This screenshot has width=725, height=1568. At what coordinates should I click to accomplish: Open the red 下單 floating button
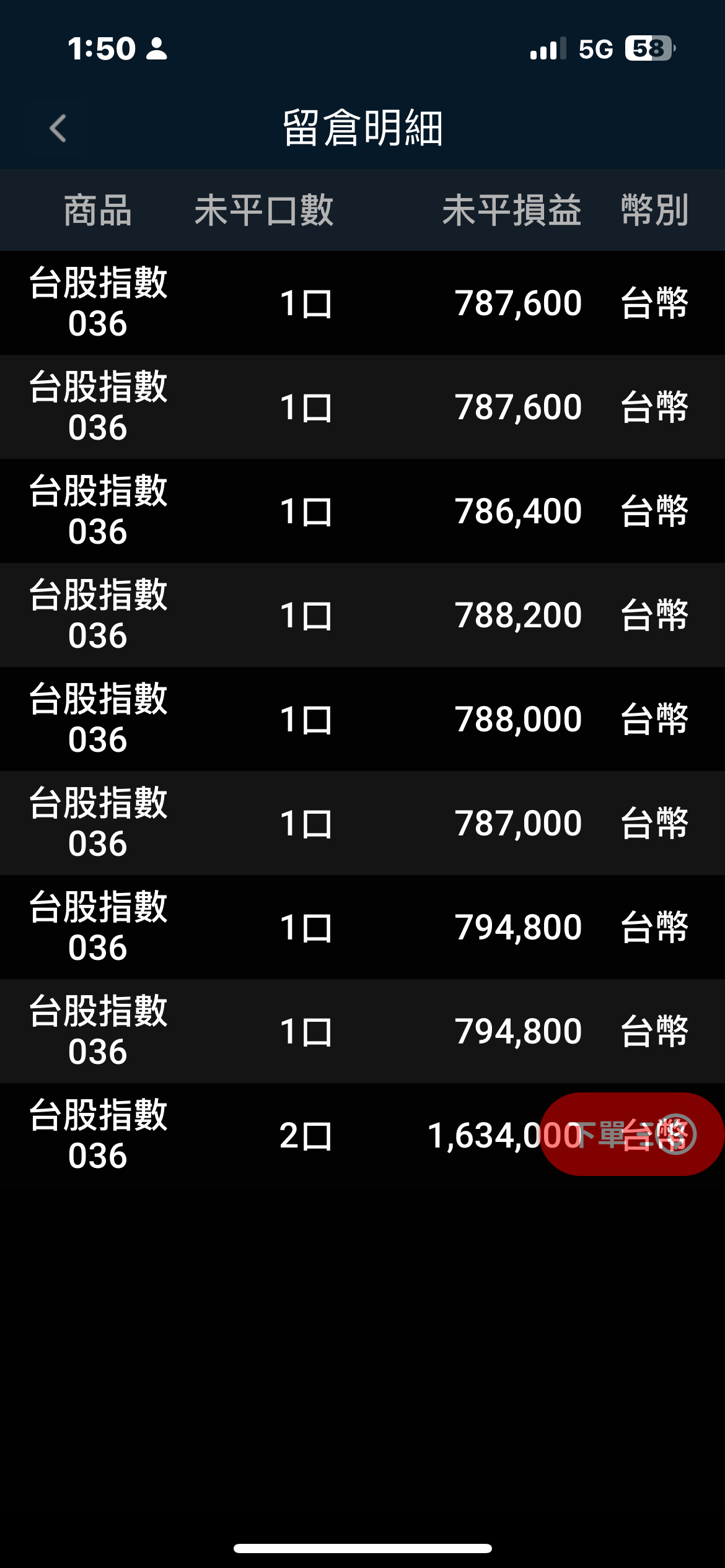pos(631,1135)
